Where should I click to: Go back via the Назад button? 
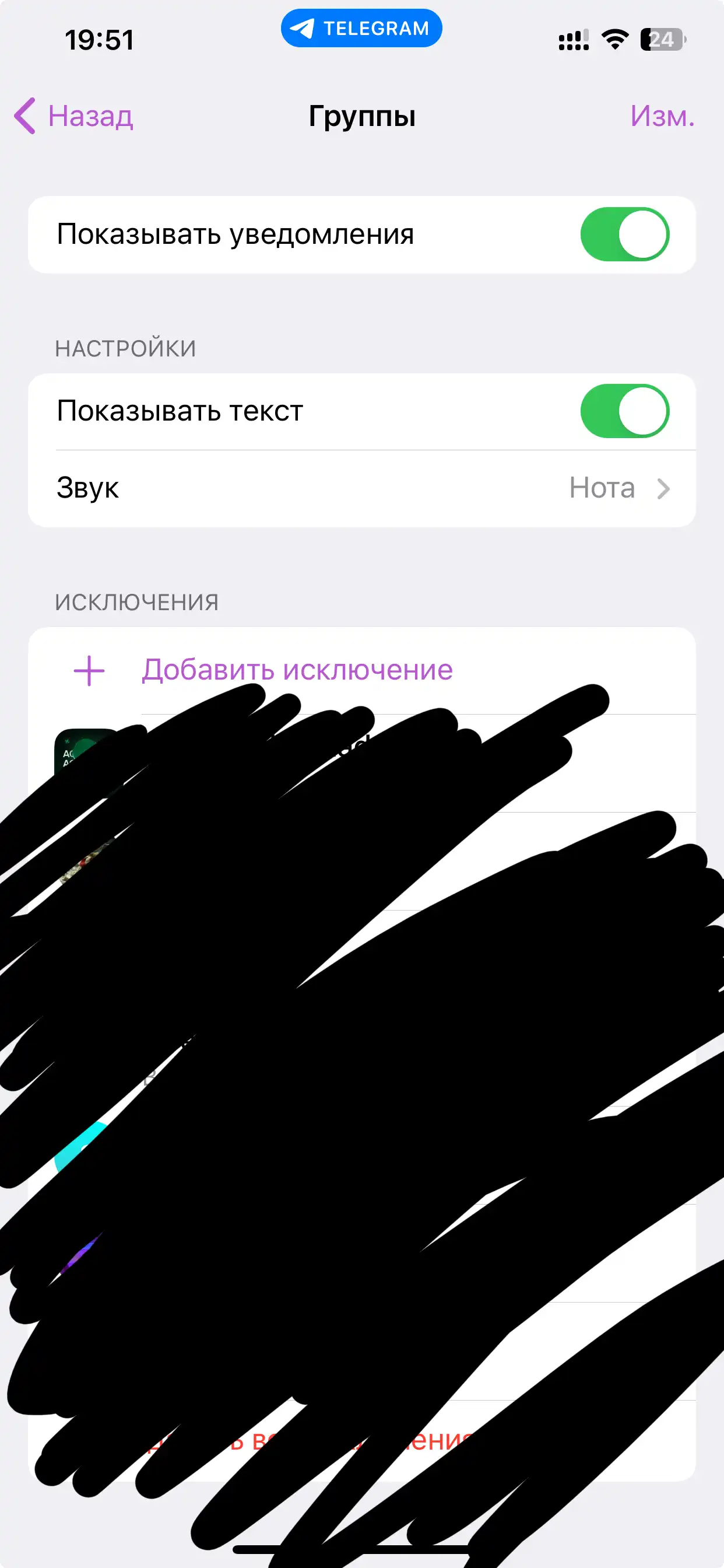click(x=73, y=116)
